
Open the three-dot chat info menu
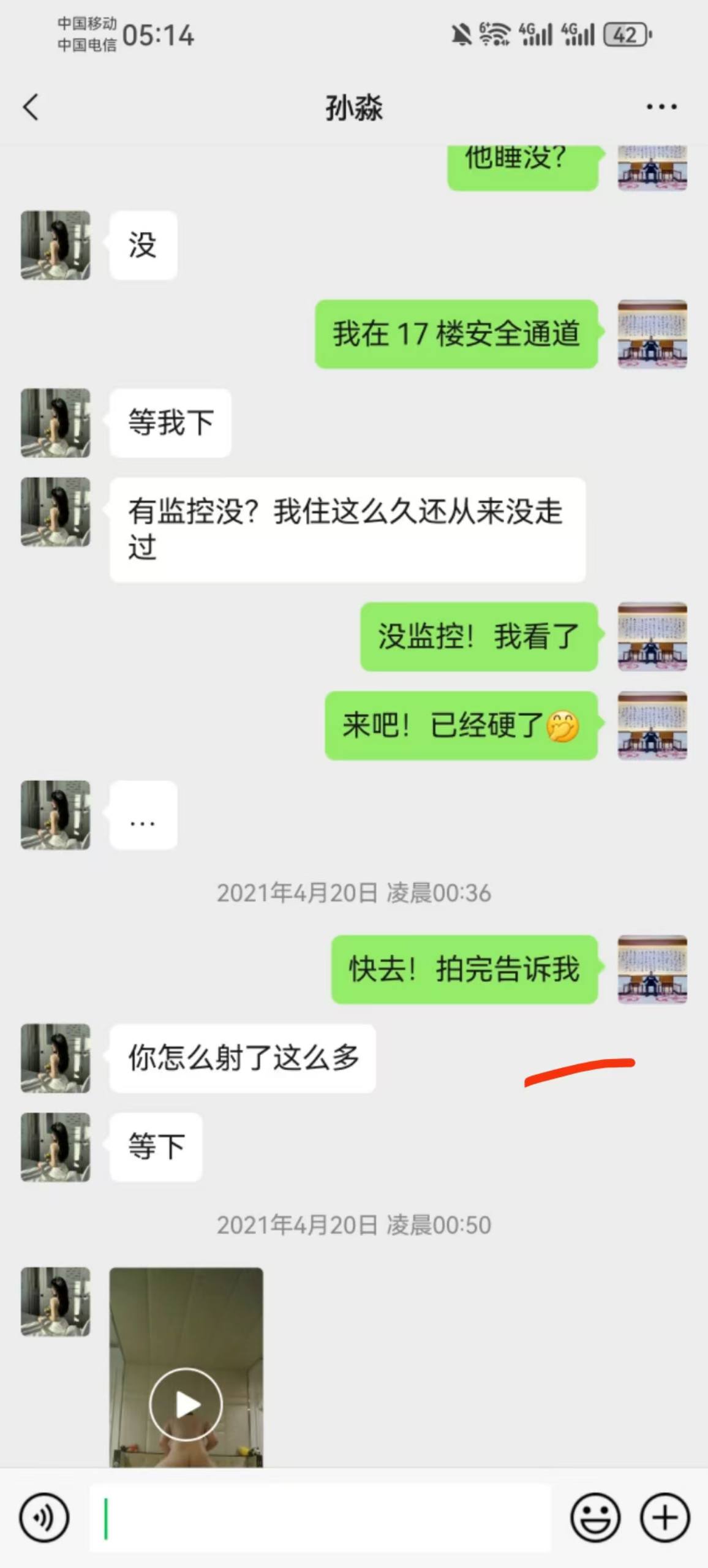(661, 107)
